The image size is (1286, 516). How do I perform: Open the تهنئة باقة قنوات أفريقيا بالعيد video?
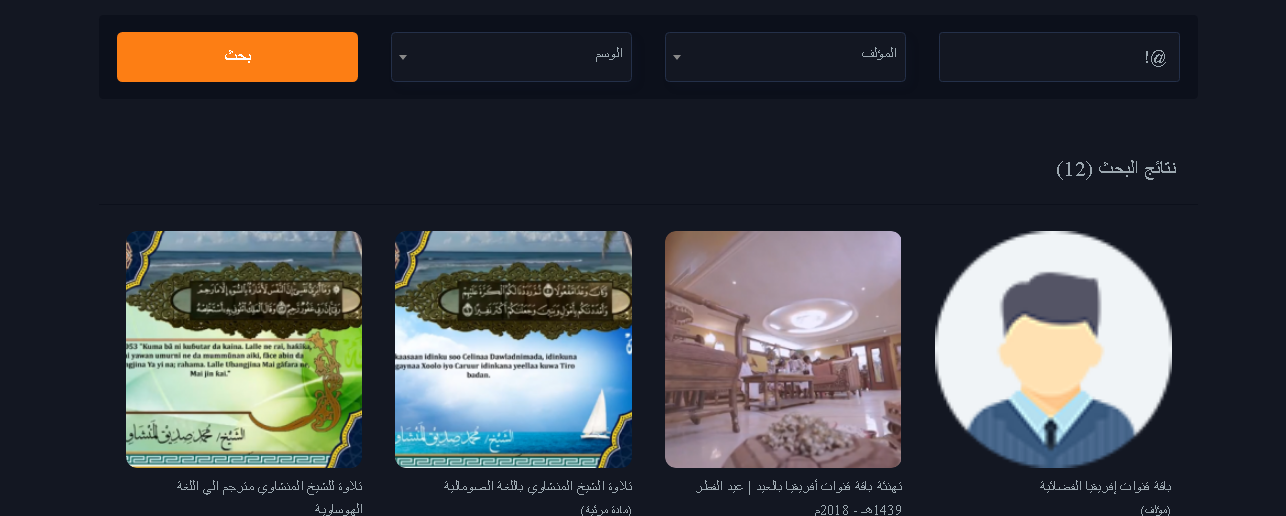(783, 350)
